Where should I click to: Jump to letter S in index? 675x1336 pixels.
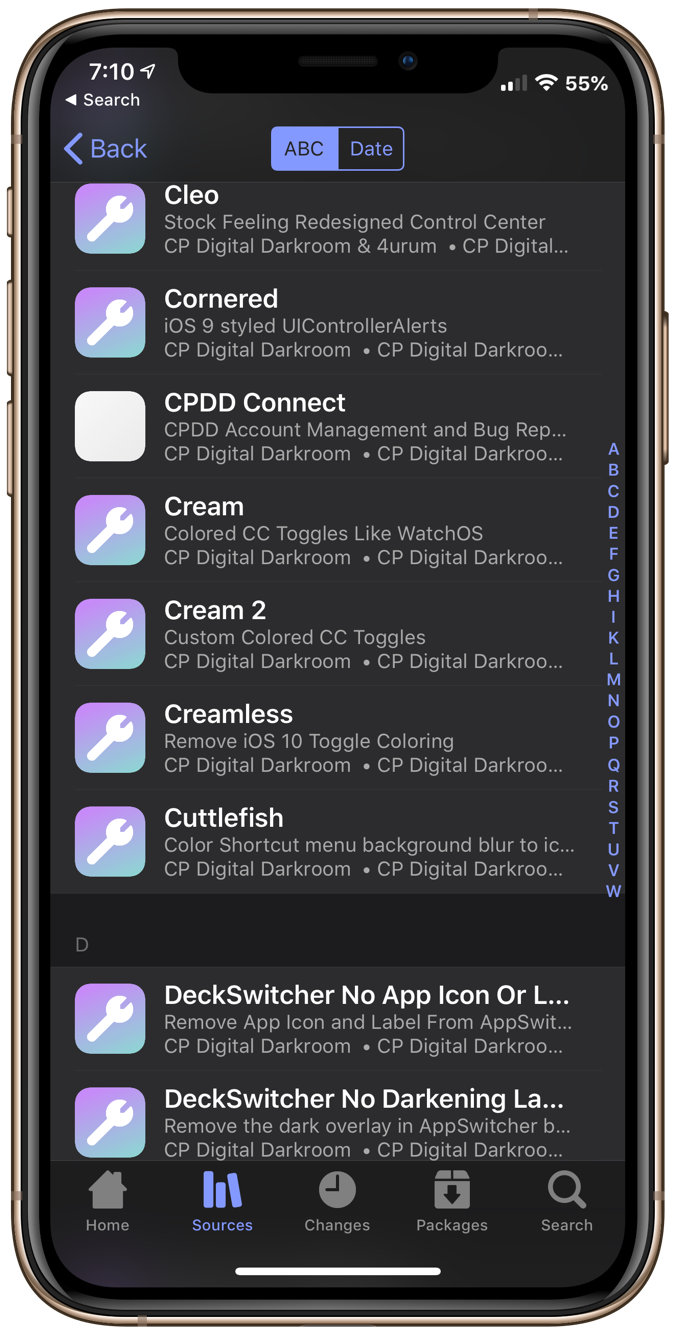613,807
